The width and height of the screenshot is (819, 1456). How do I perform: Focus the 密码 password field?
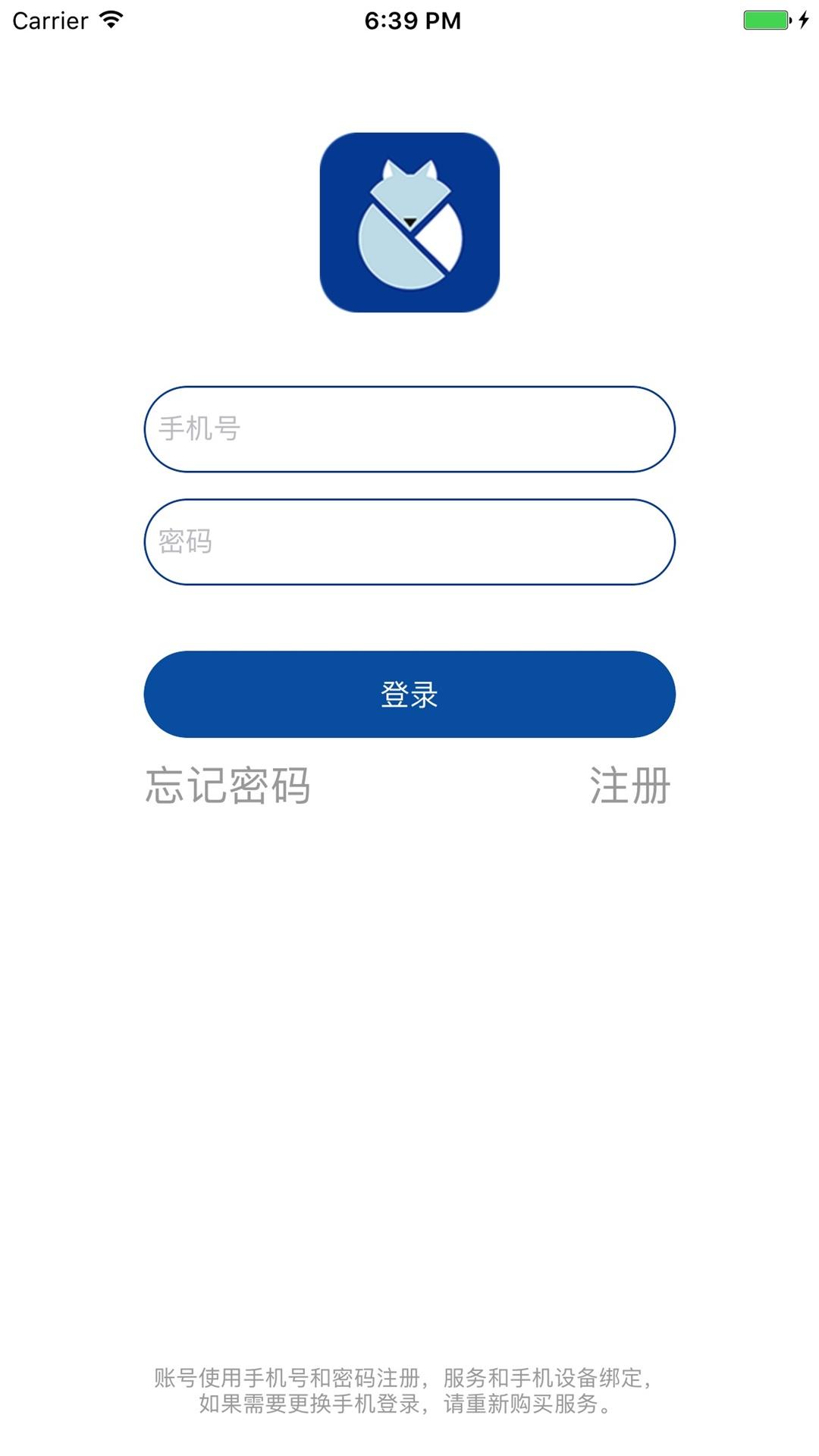[409, 541]
